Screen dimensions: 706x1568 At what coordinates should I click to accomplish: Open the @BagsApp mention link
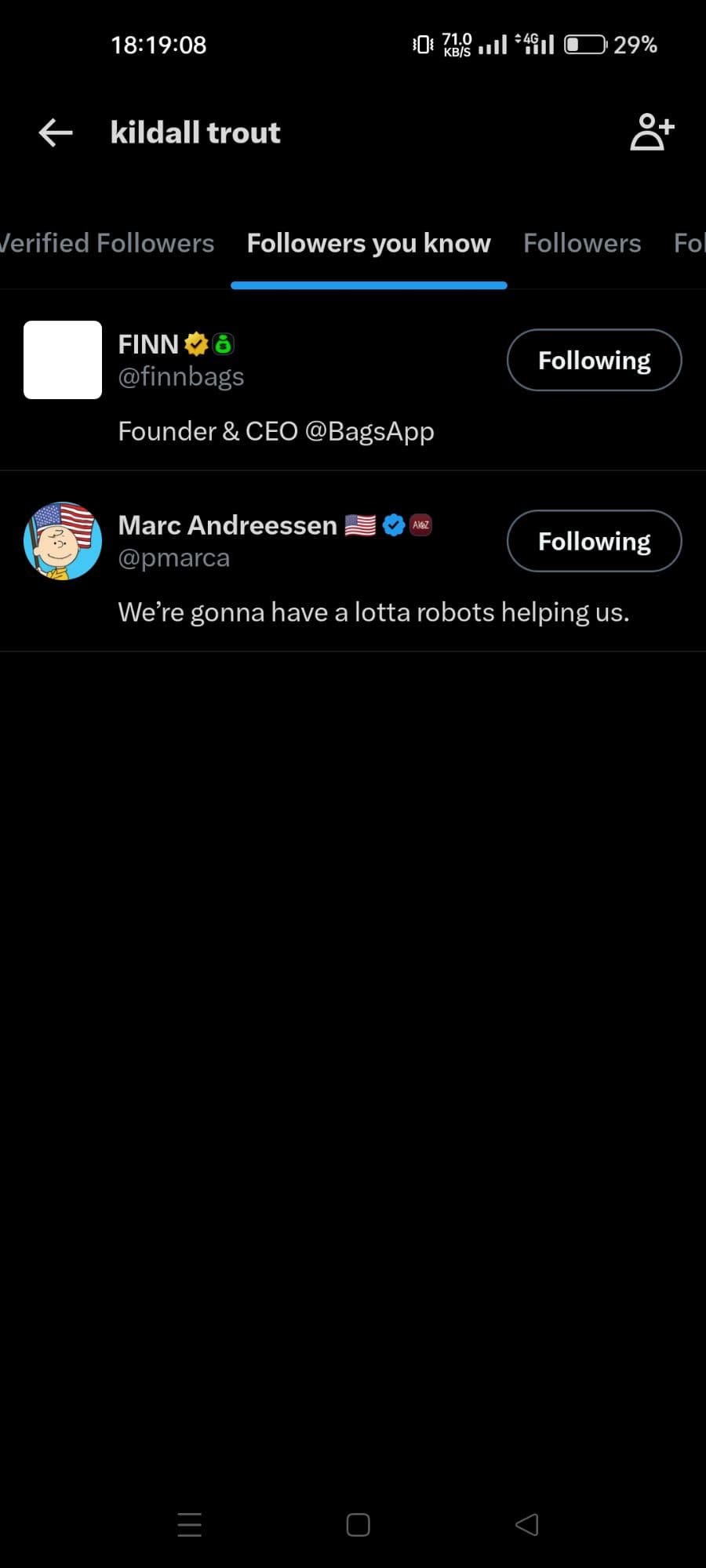tap(369, 431)
